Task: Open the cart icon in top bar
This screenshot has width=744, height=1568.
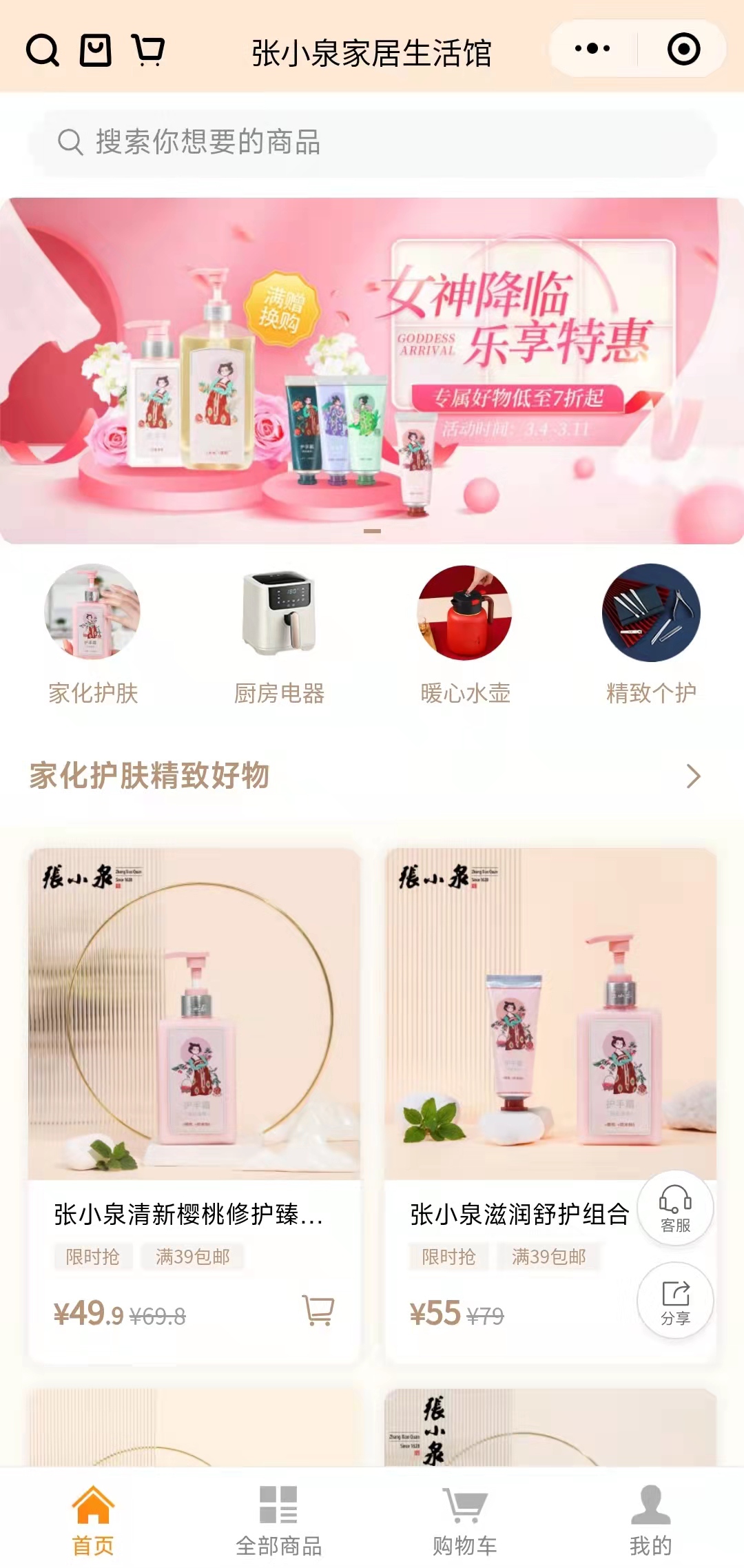Action: (x=148, y=50)
